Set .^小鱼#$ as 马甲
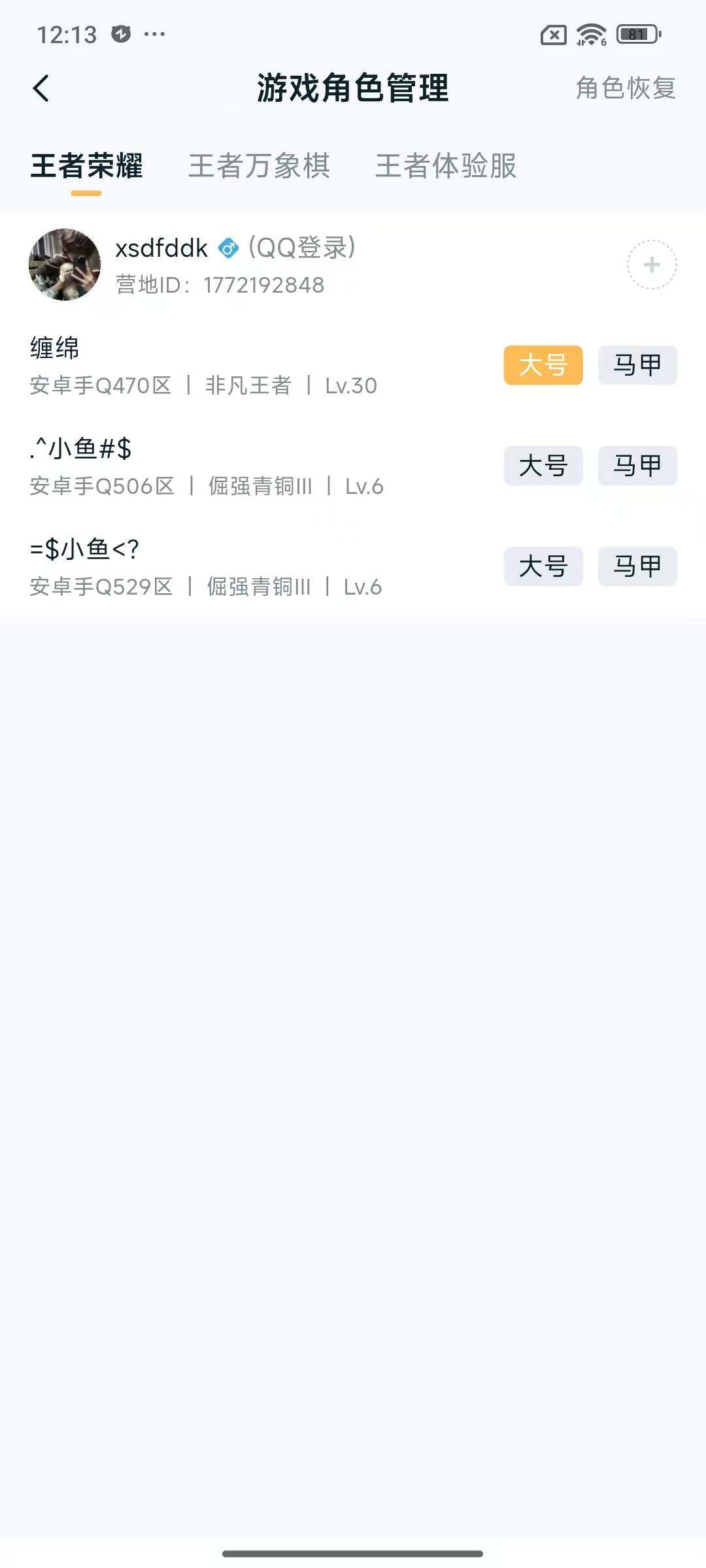 [x=637, y=466]
